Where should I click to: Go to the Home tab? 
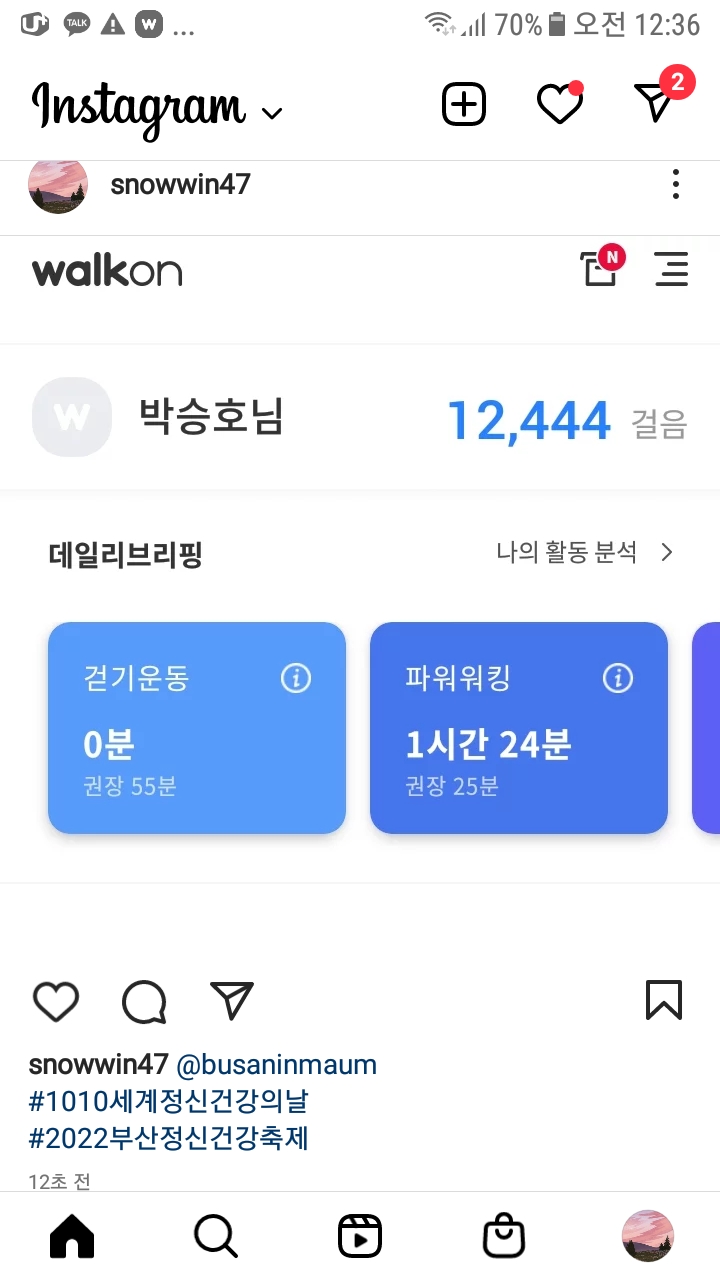72,1237
